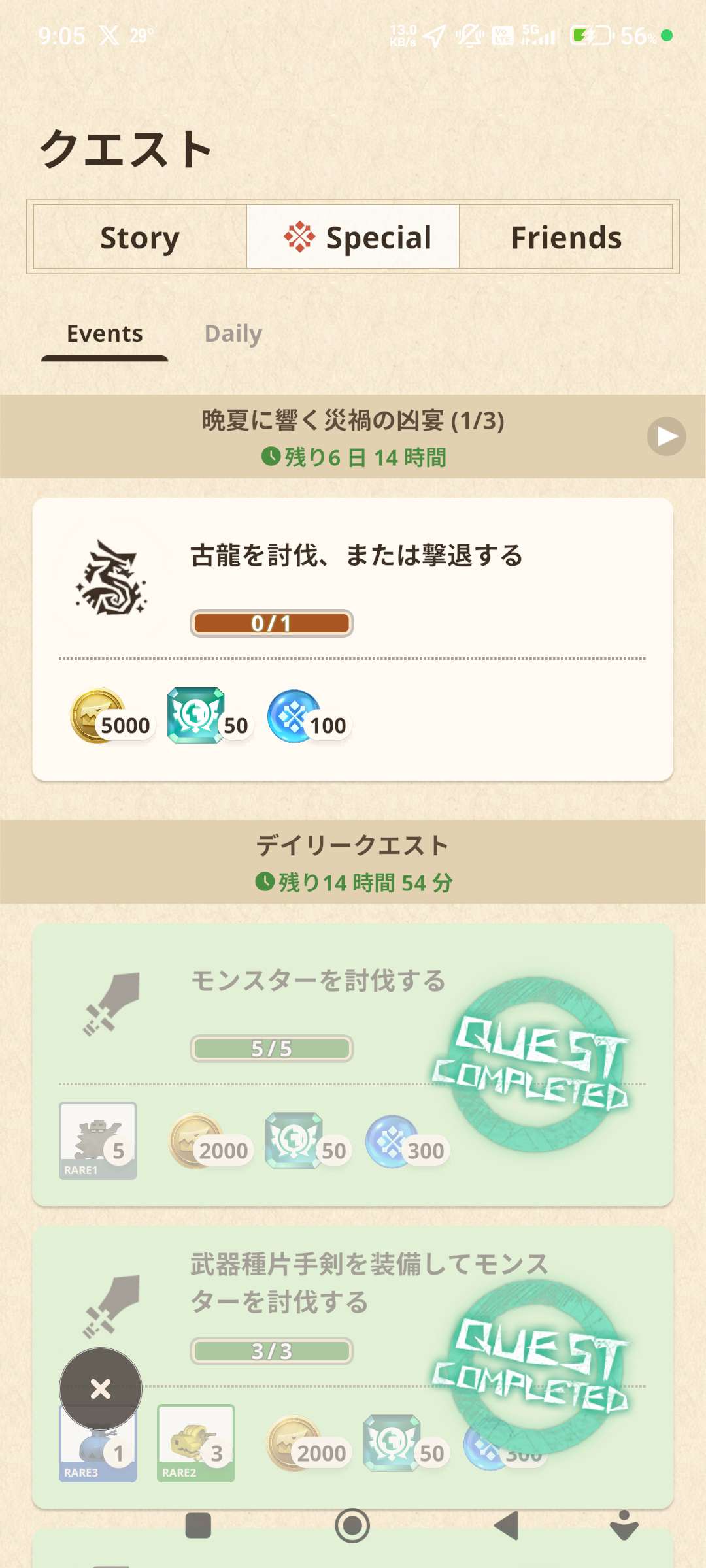Select the Special quests tab
Screen dimensions: 706x1568
353,237
